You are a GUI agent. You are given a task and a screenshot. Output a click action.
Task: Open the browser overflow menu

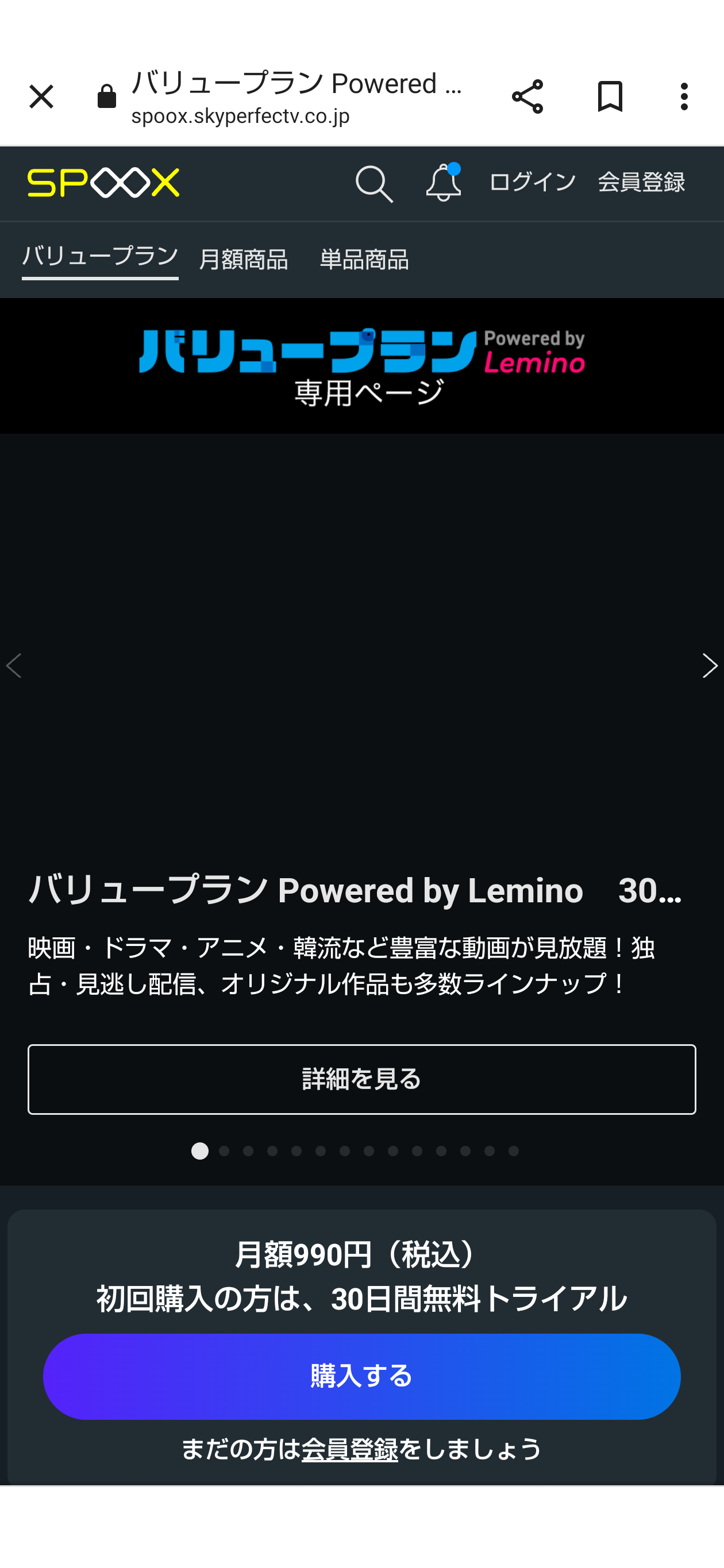(684, 97)
